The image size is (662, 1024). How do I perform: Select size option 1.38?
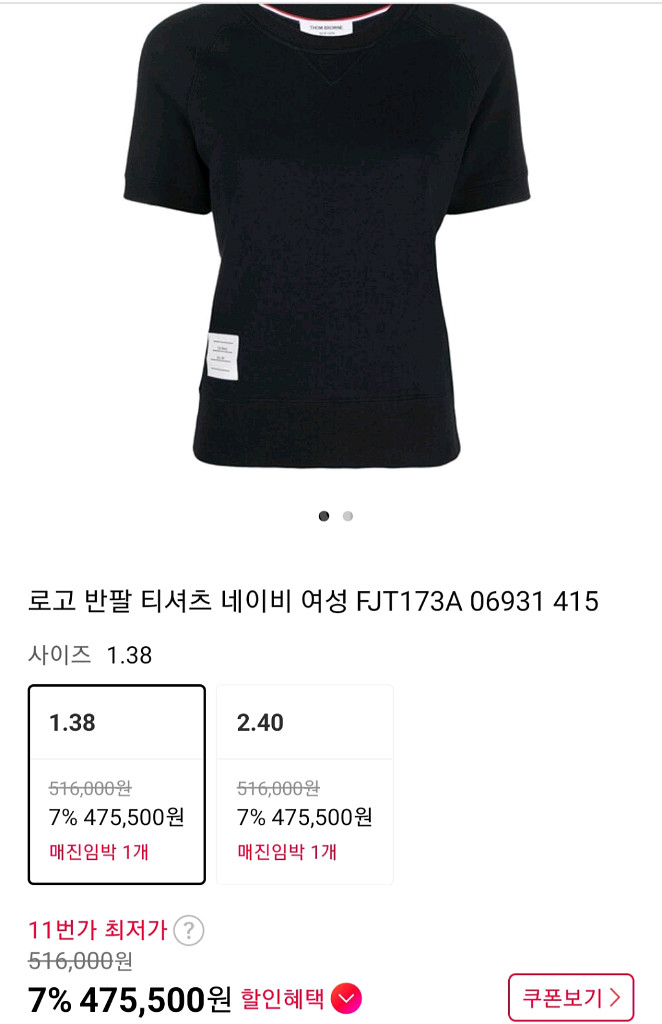(116, 784)
